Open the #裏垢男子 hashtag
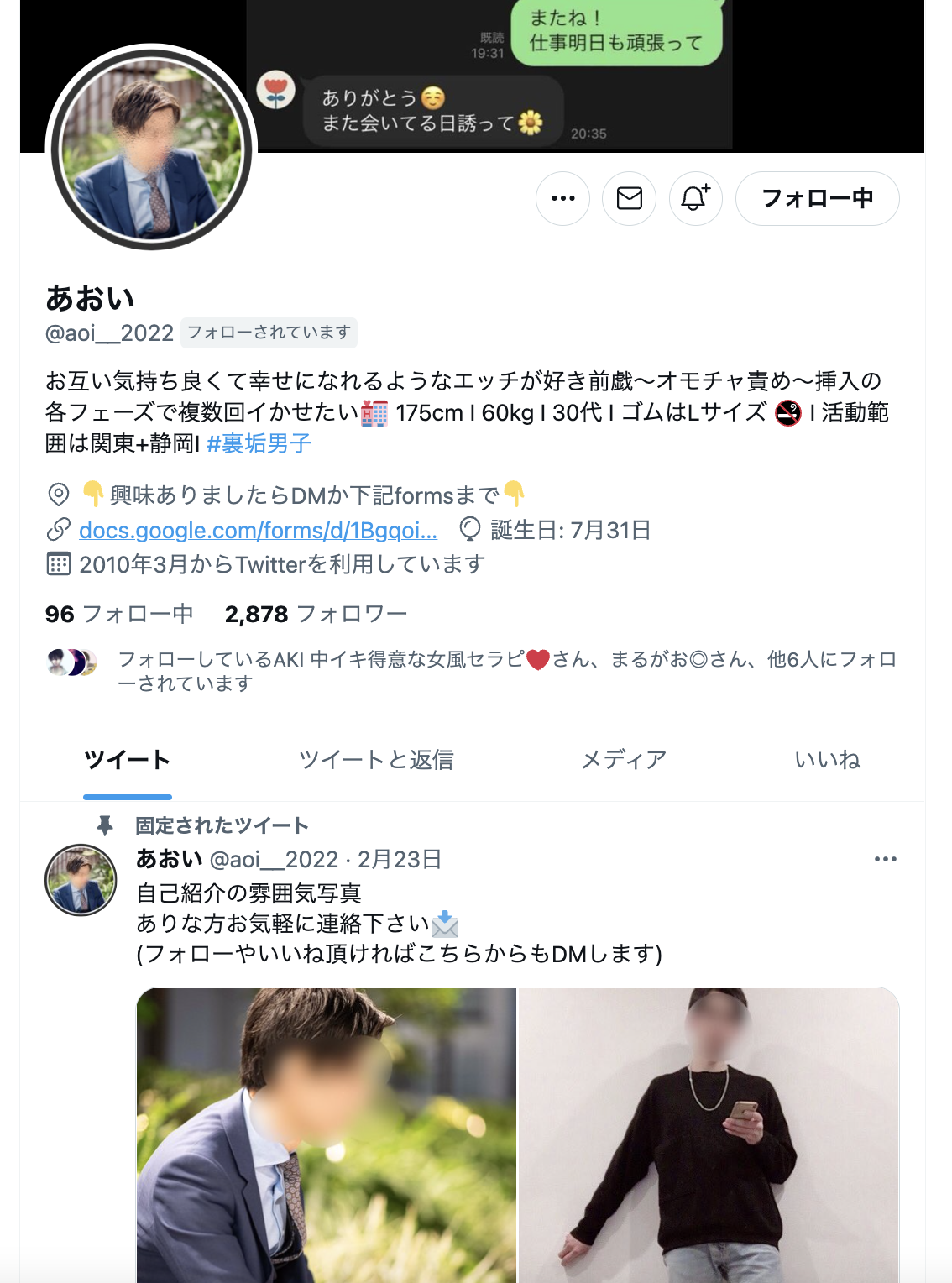952x1283 pixels. pos(259,443)
